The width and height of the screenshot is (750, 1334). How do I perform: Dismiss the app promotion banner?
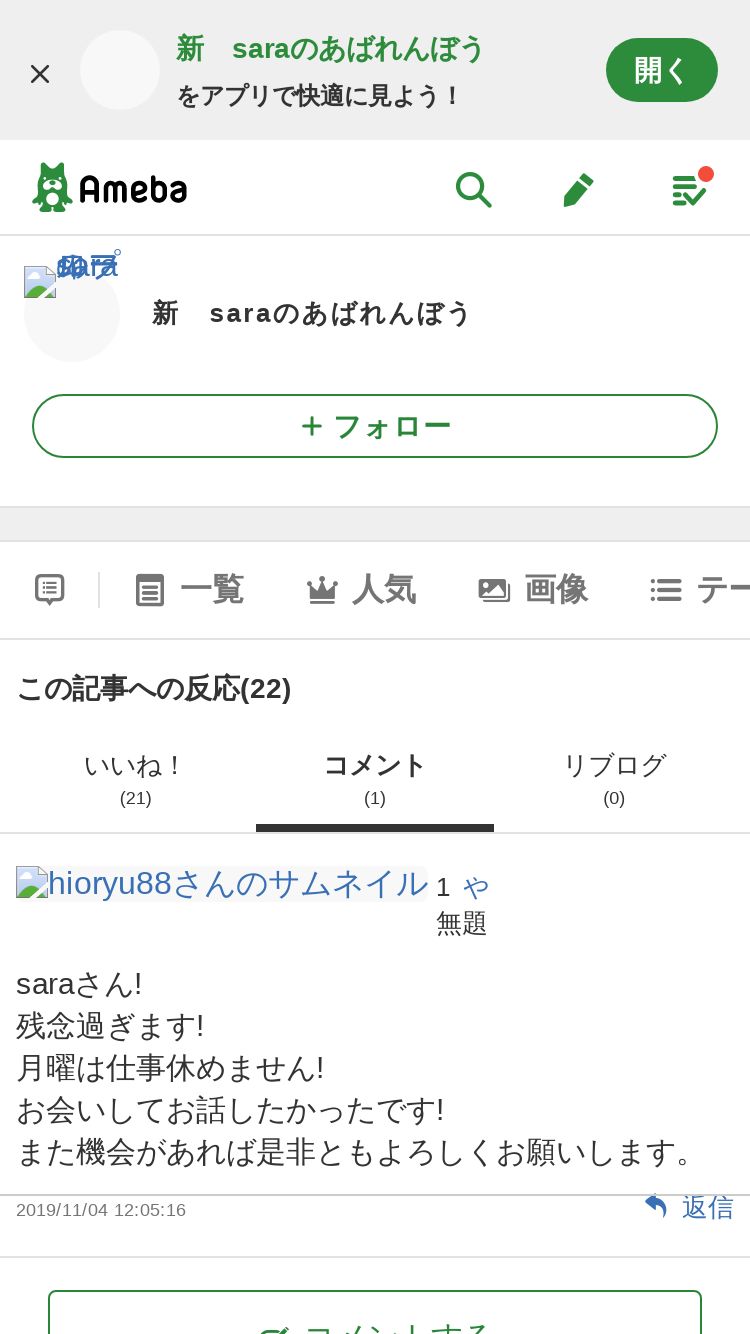40,73
